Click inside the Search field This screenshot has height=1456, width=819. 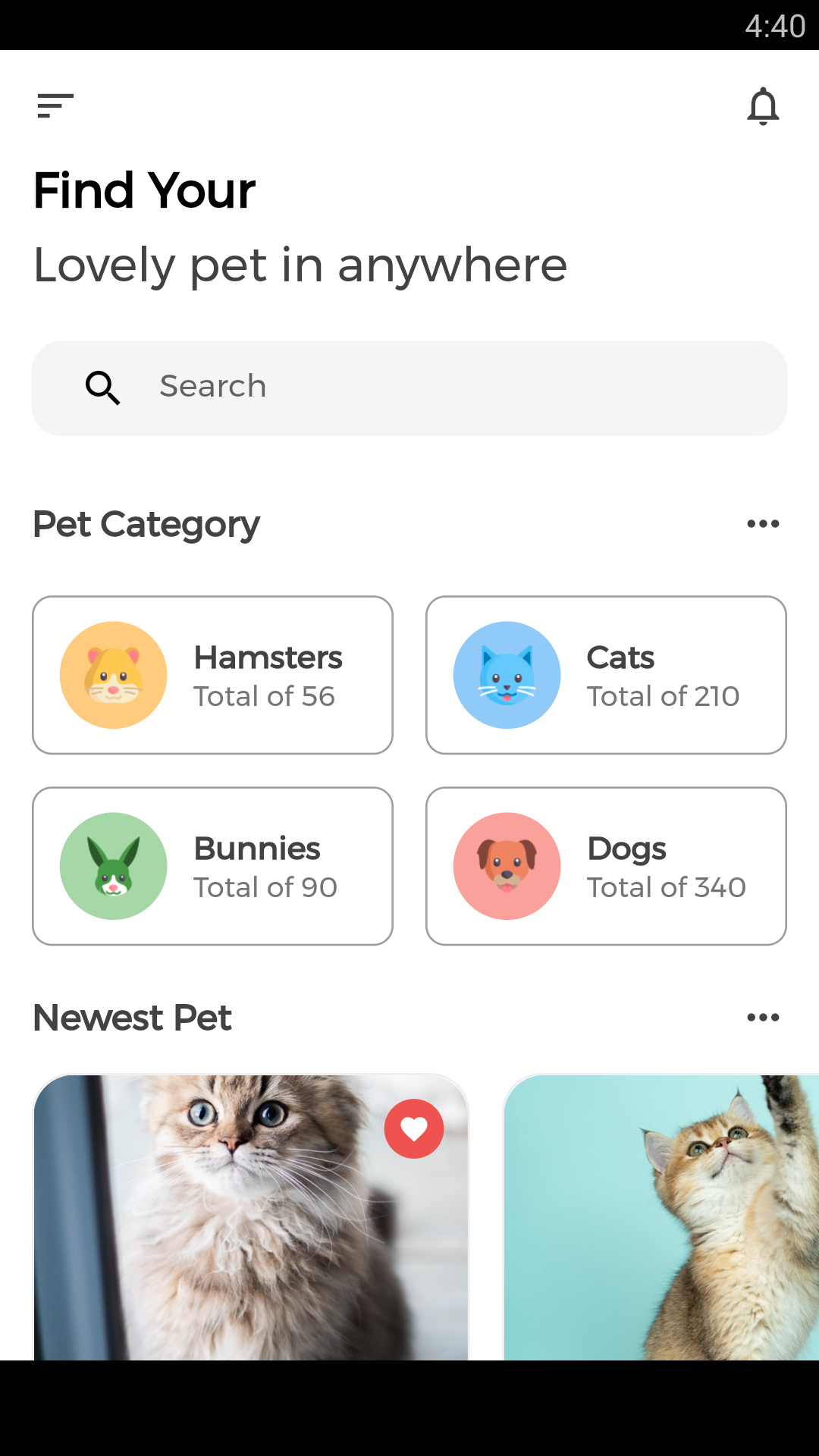[409, 388]
